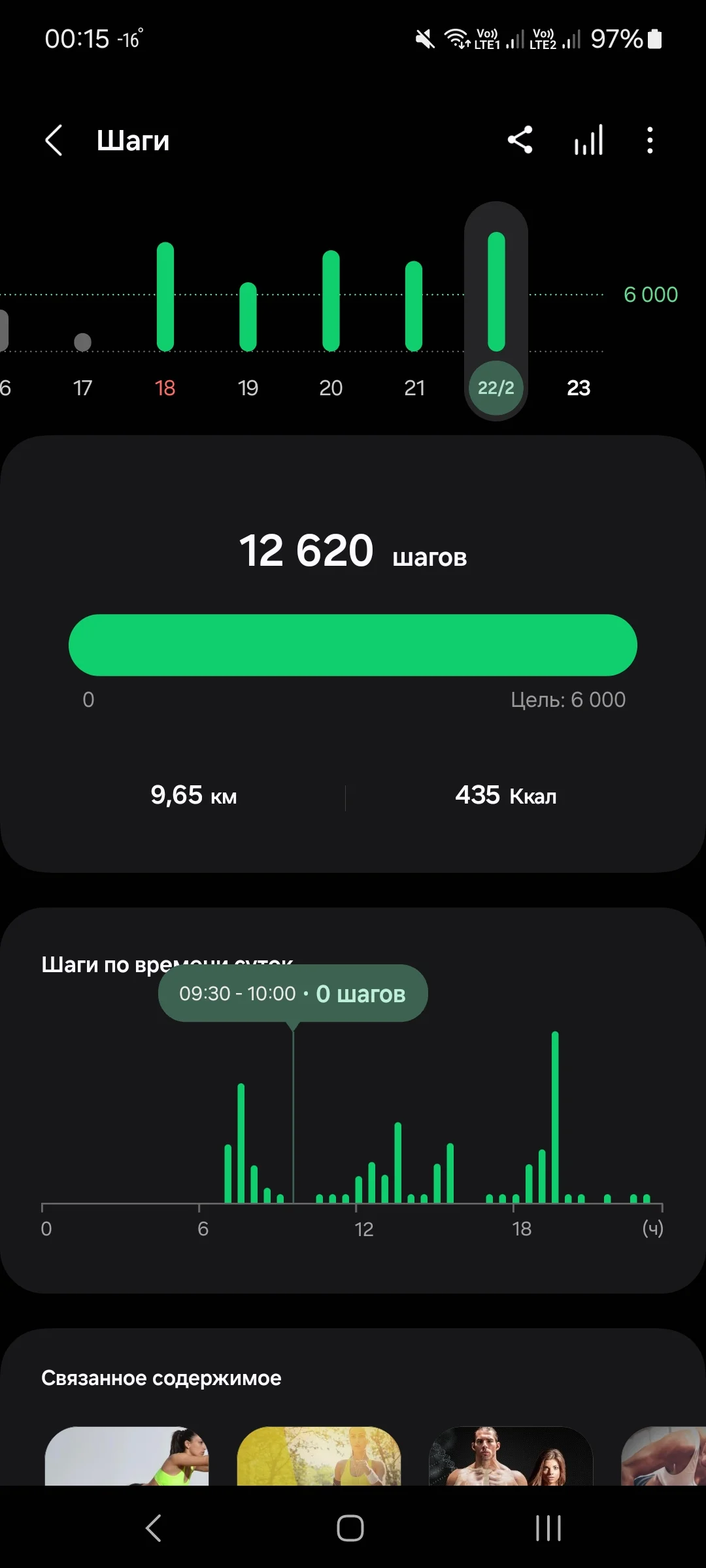Viewport: 706px width, 1568px height.
Task: Share the step count results
Action: pyautogui.click(x=520, y=140)
